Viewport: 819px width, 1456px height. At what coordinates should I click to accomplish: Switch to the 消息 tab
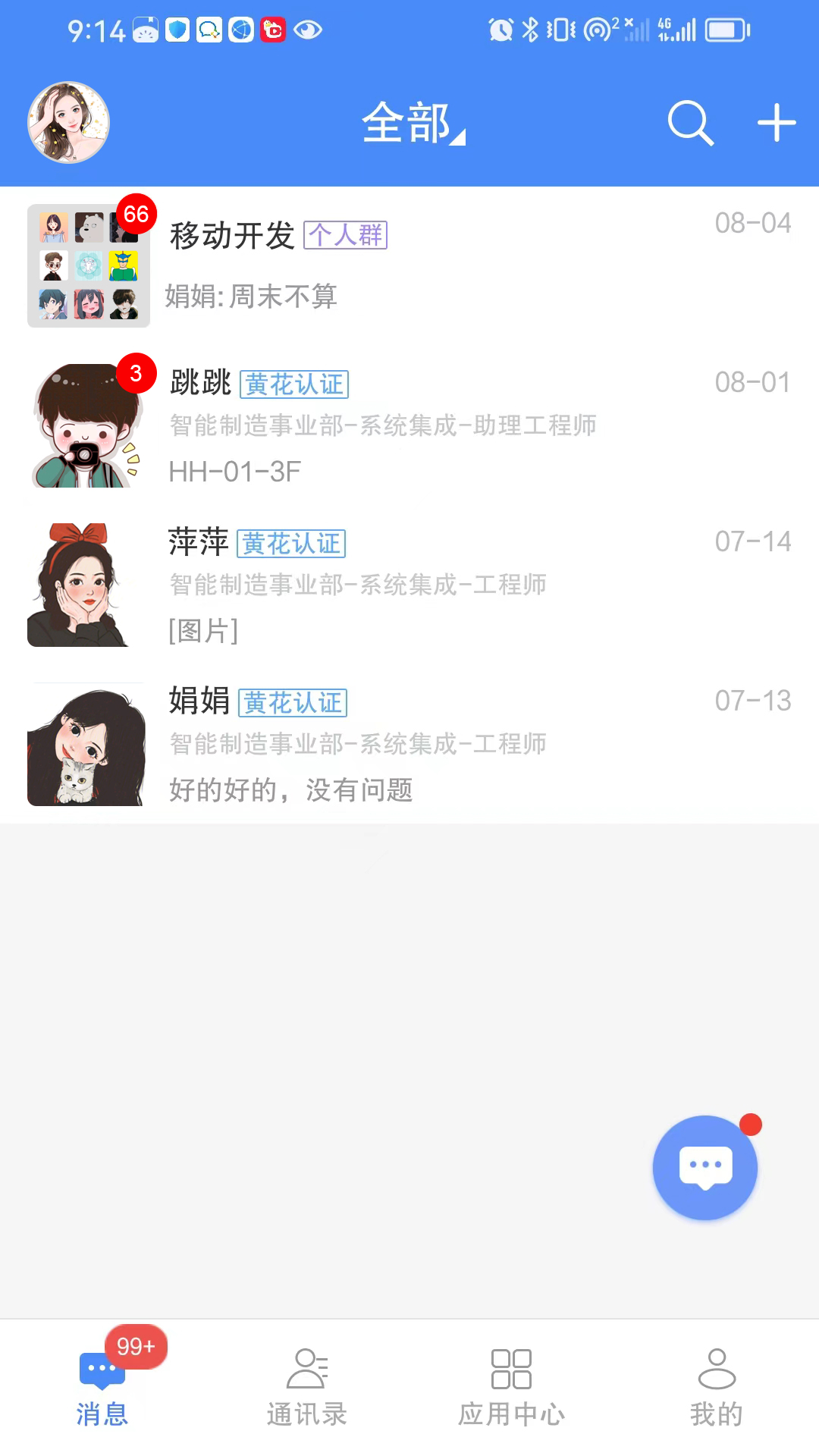102,1387
